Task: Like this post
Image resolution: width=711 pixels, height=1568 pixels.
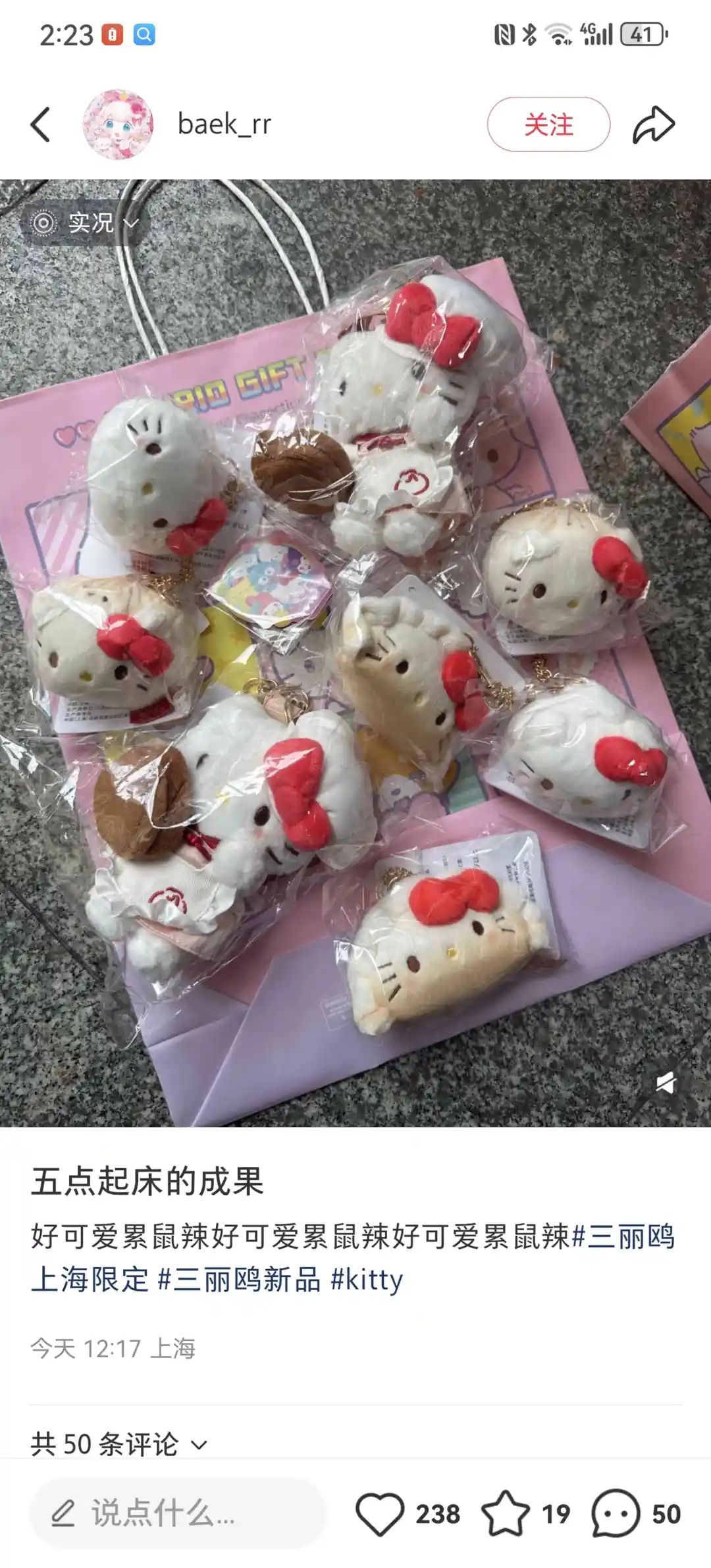Action: click(x=380, y=1514)
